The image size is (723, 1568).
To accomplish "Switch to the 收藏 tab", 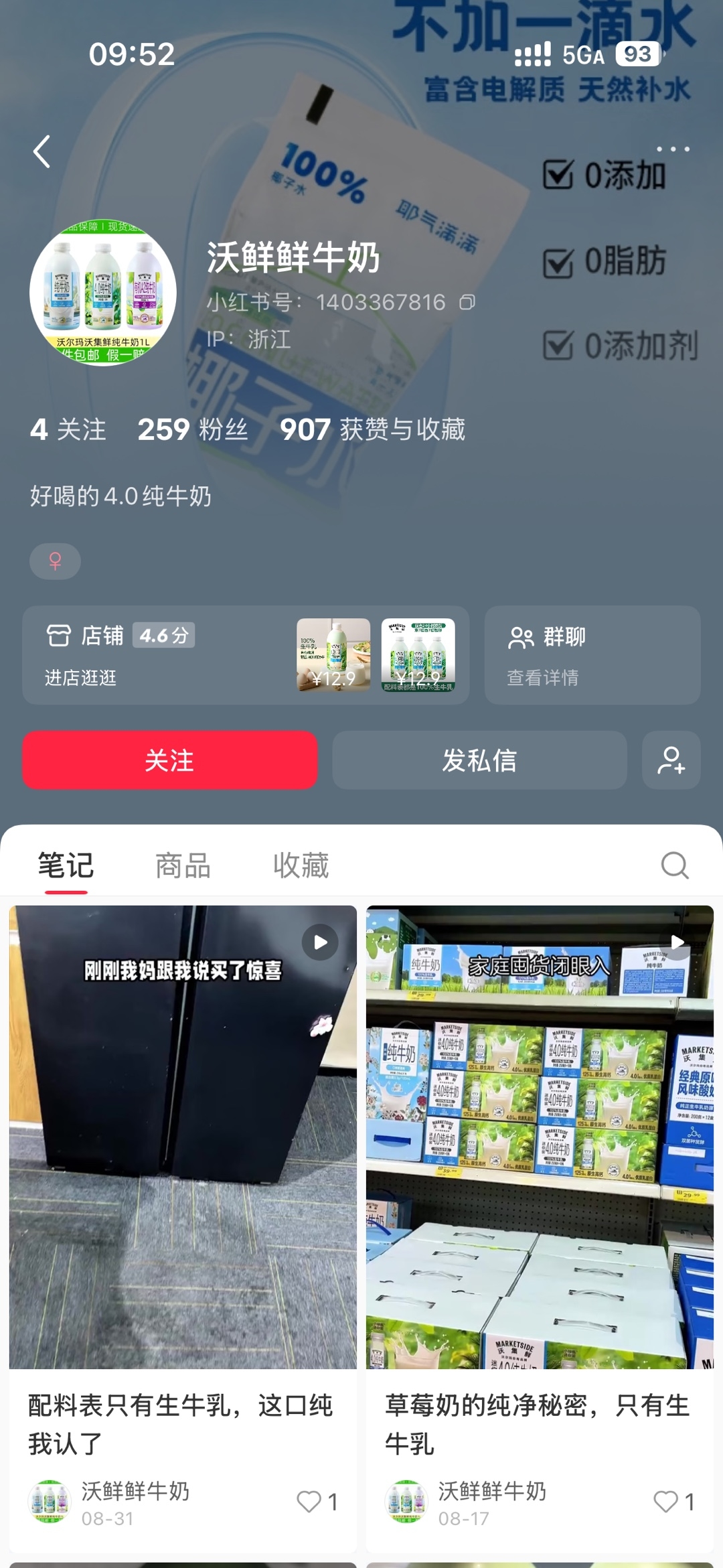I will click(x=301, y=865).
